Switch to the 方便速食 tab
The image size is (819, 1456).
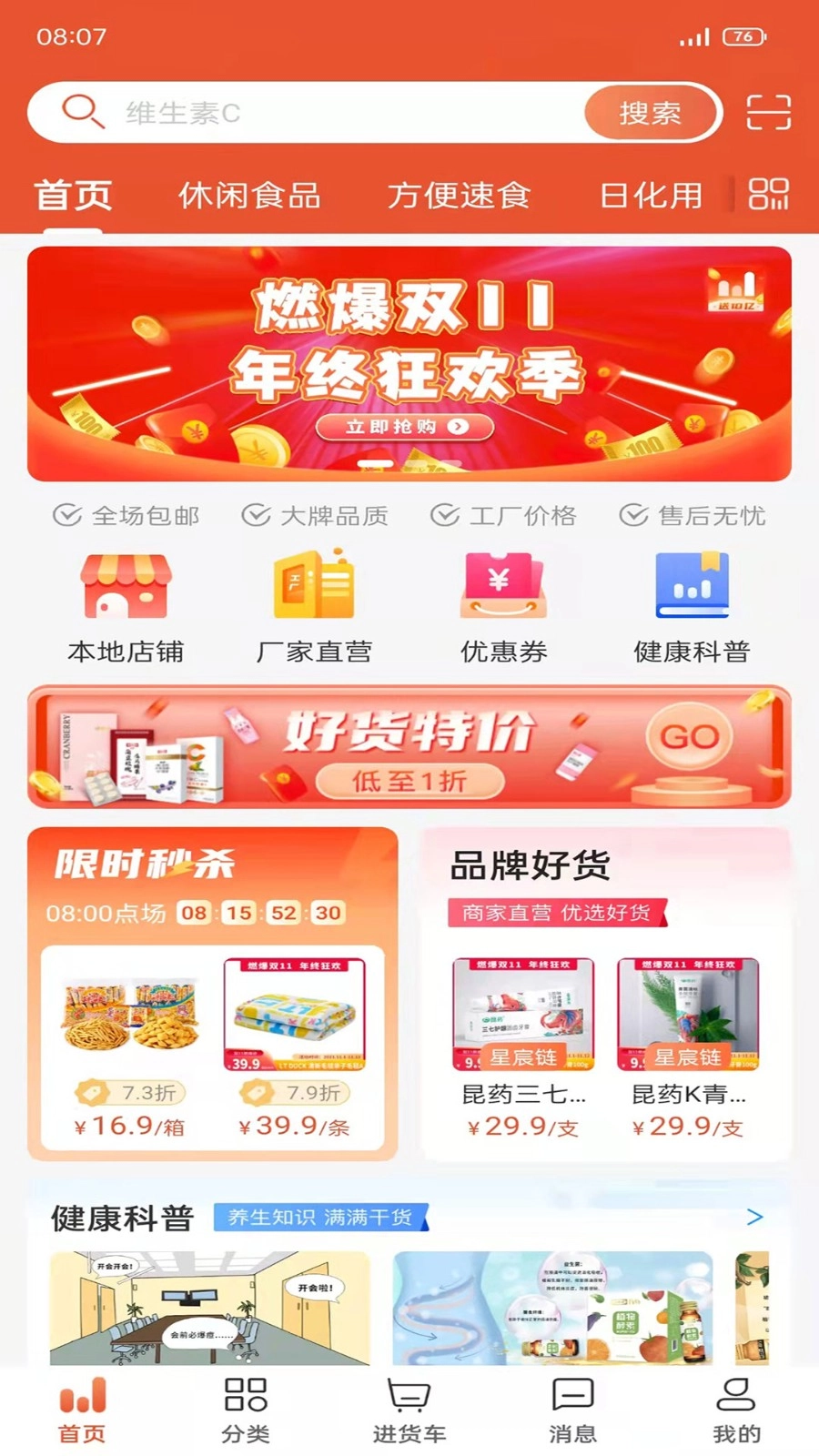tap(459, 195)
